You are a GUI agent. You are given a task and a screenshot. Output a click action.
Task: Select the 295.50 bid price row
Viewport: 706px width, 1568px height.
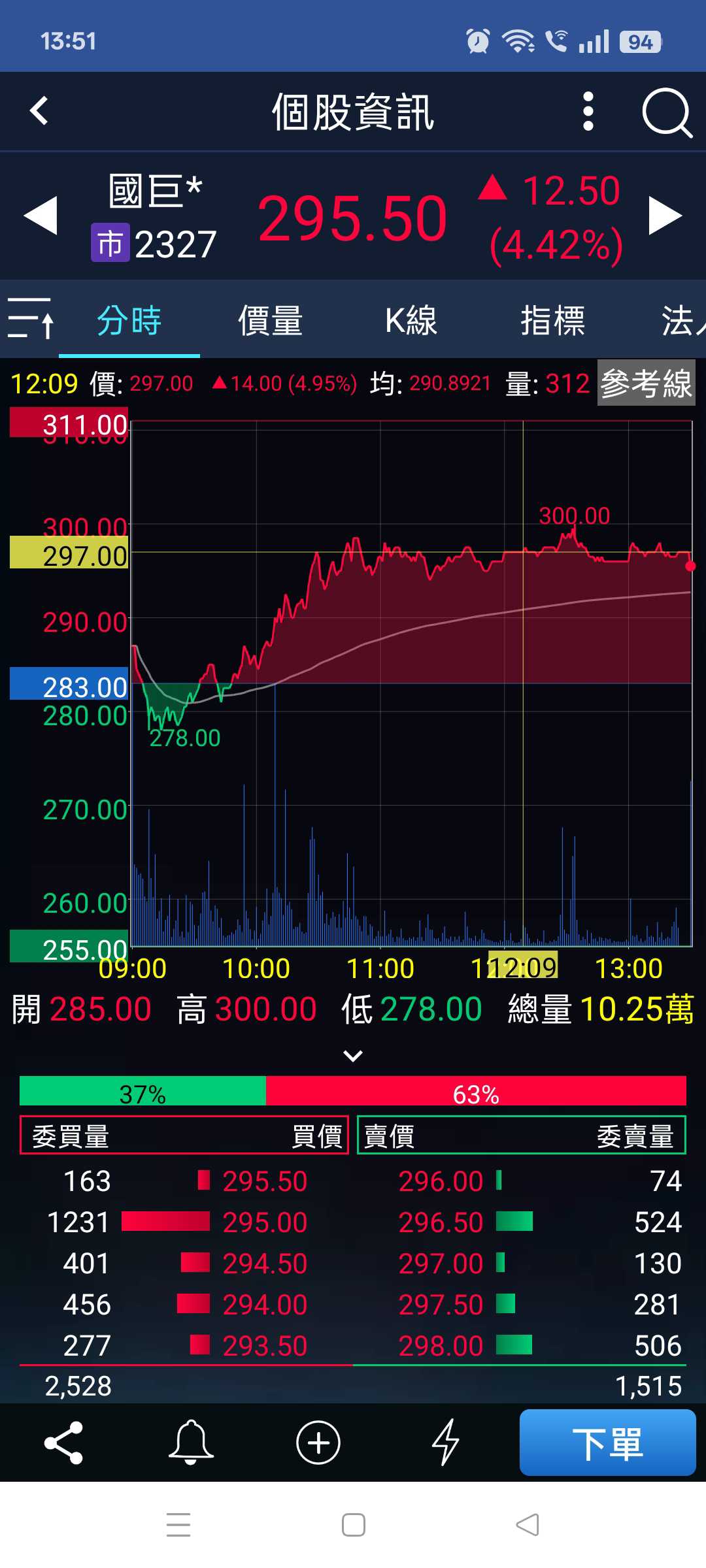point(264,1181)
